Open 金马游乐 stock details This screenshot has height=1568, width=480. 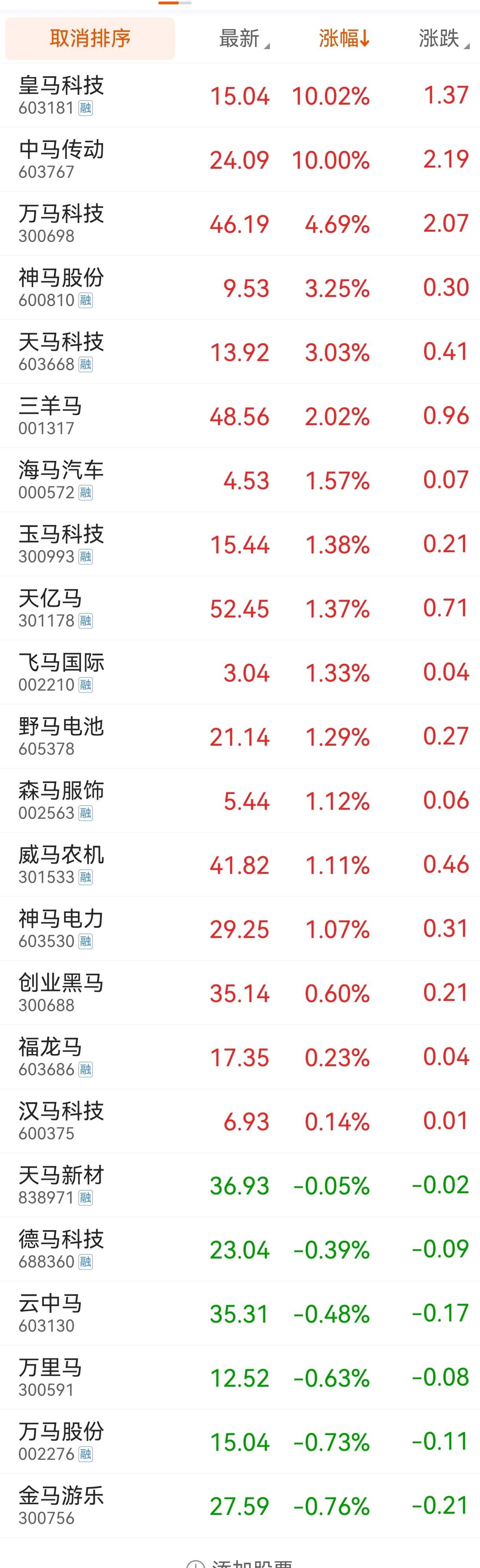pos(240,1505)
